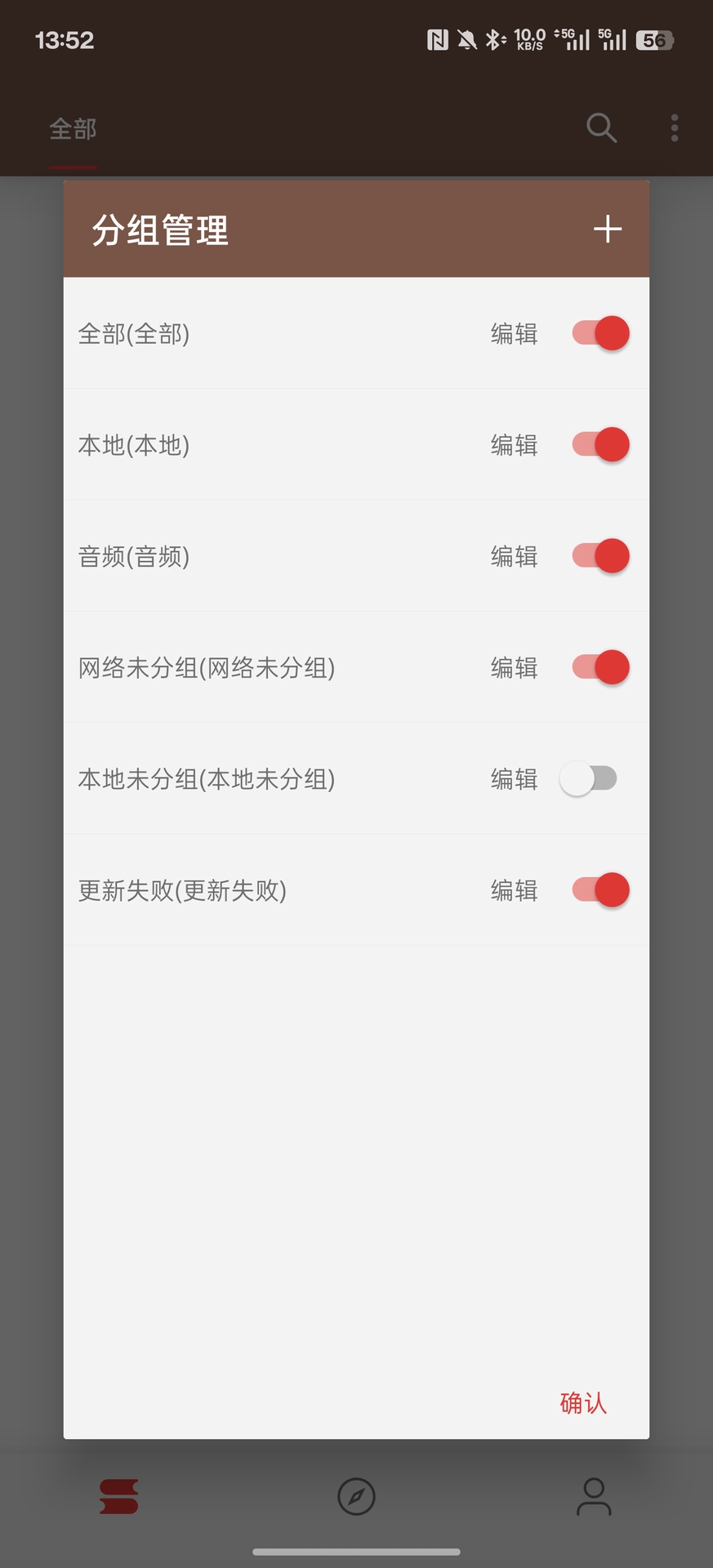The image size is (713, 1568).
Task: Disable the 全部(全部) group toggle
Action: tap(600, 333)
